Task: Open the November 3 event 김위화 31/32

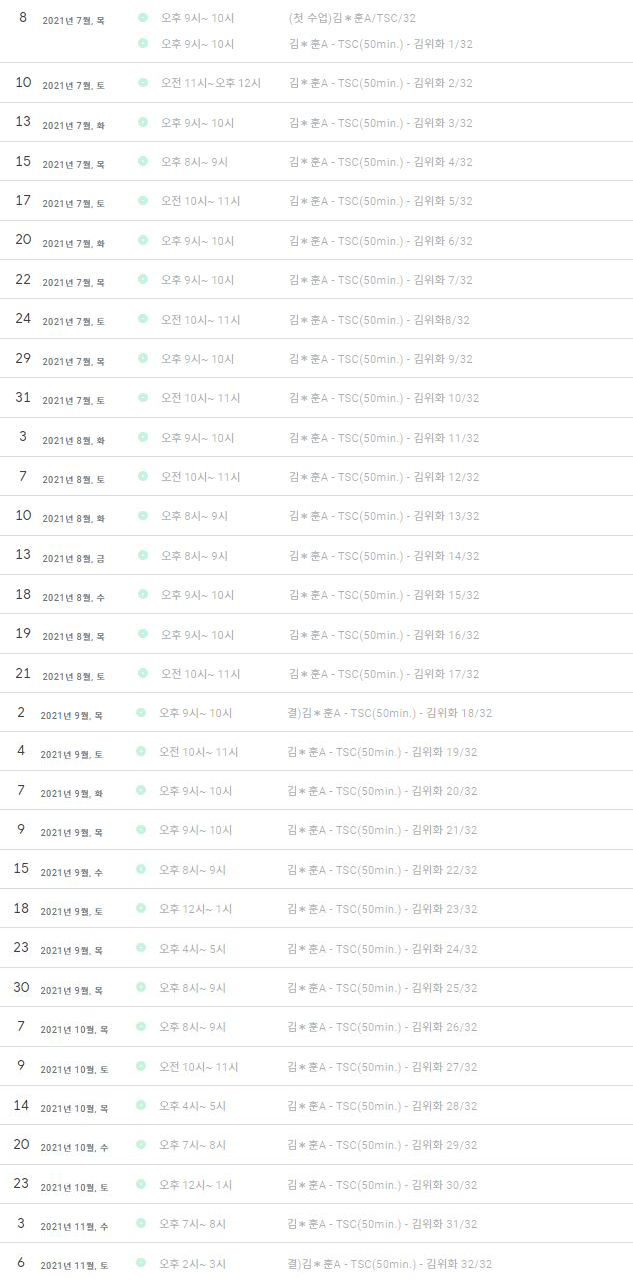Action: point(382,1224)
